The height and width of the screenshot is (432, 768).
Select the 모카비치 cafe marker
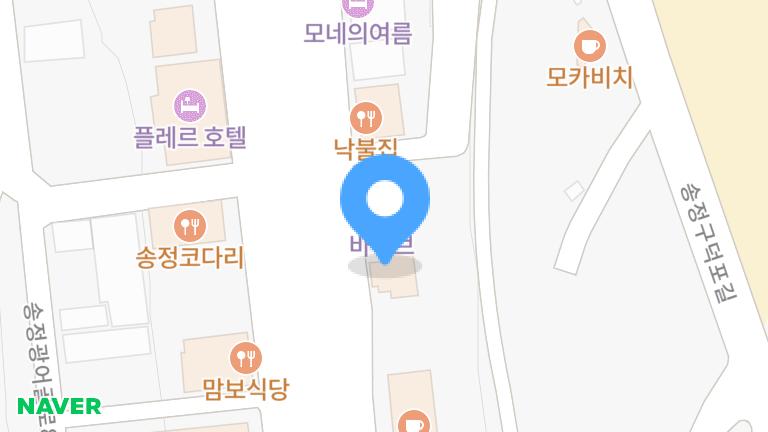590,46
